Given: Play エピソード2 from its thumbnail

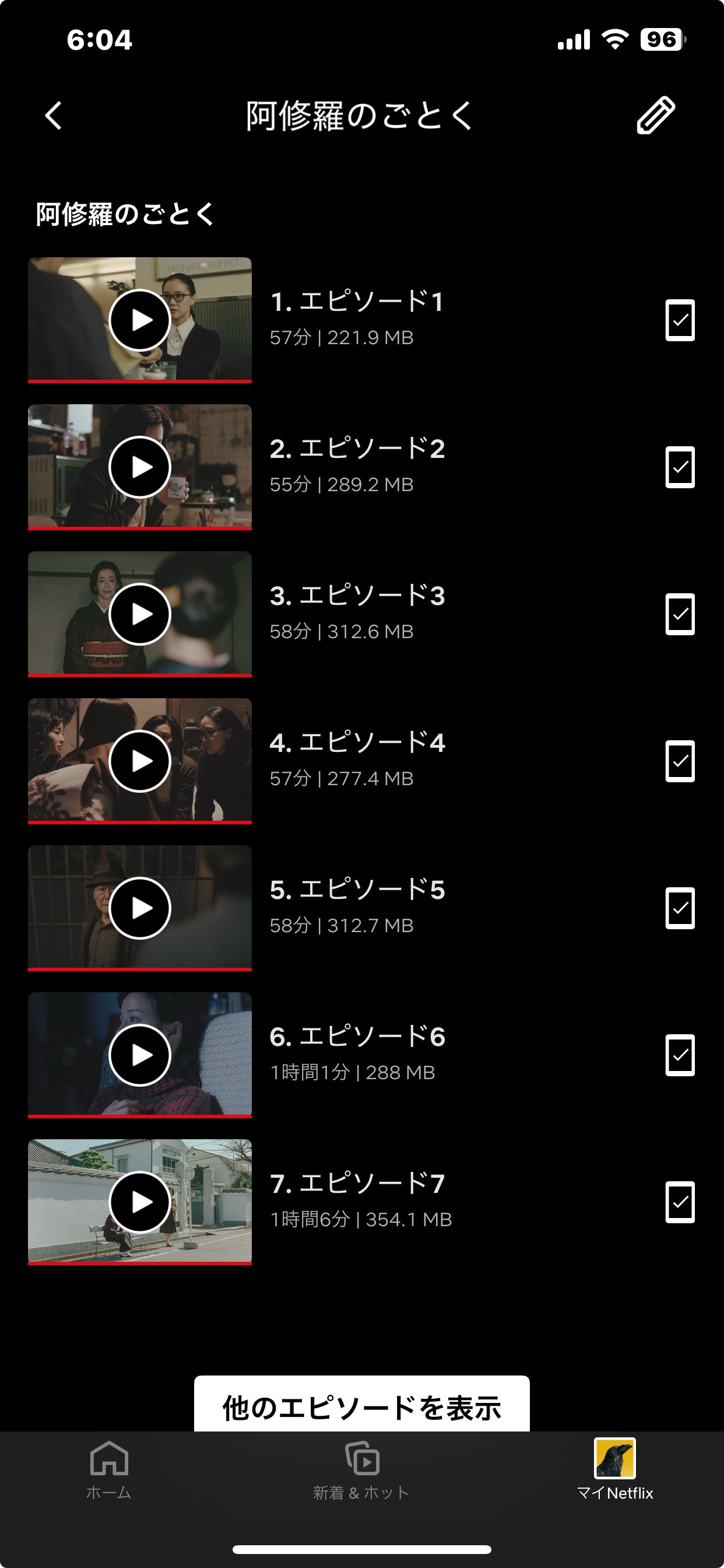Looking at the screenshot, I should (140, 467).
